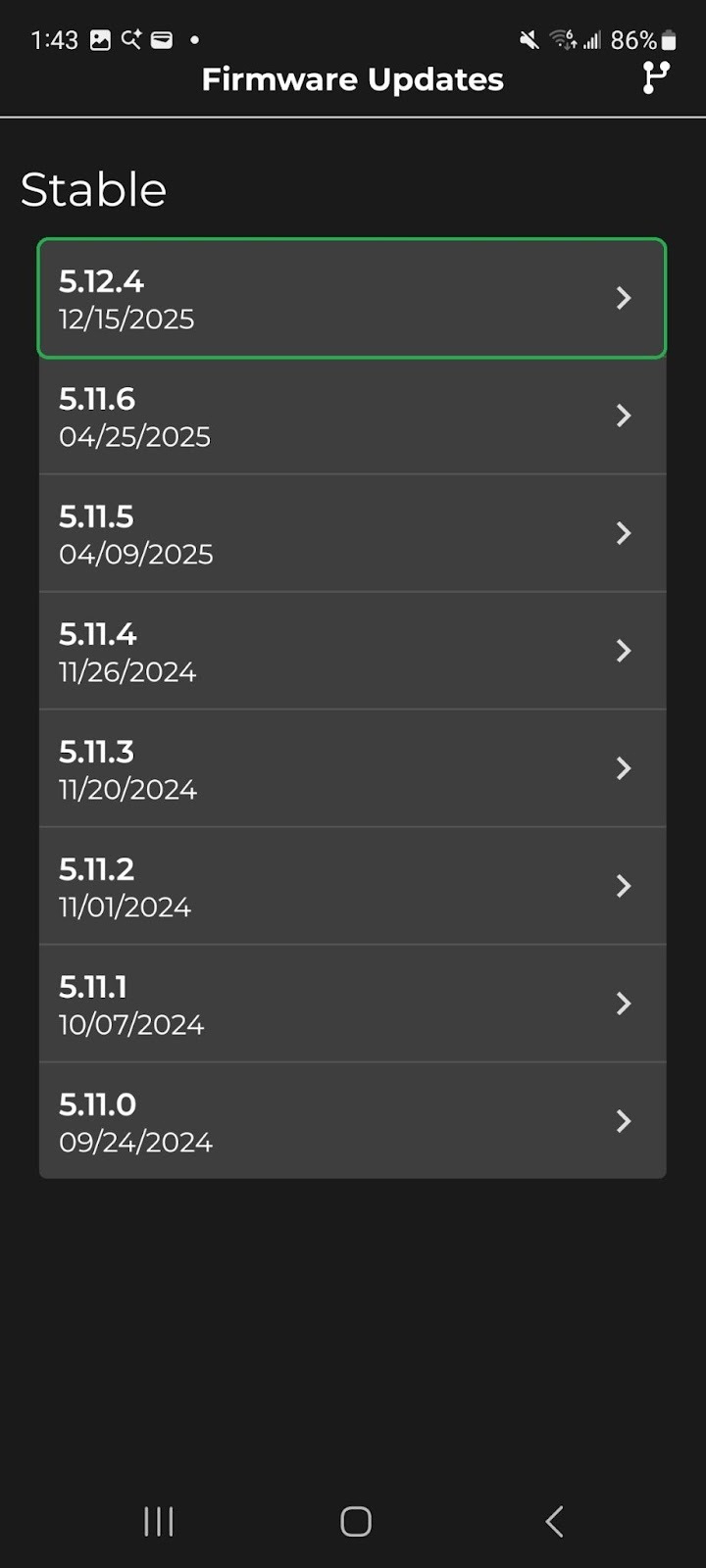Tap the Recent Apps navigation button
The height and width of the screenshot is (1568, 706).
pos(157,1522)
